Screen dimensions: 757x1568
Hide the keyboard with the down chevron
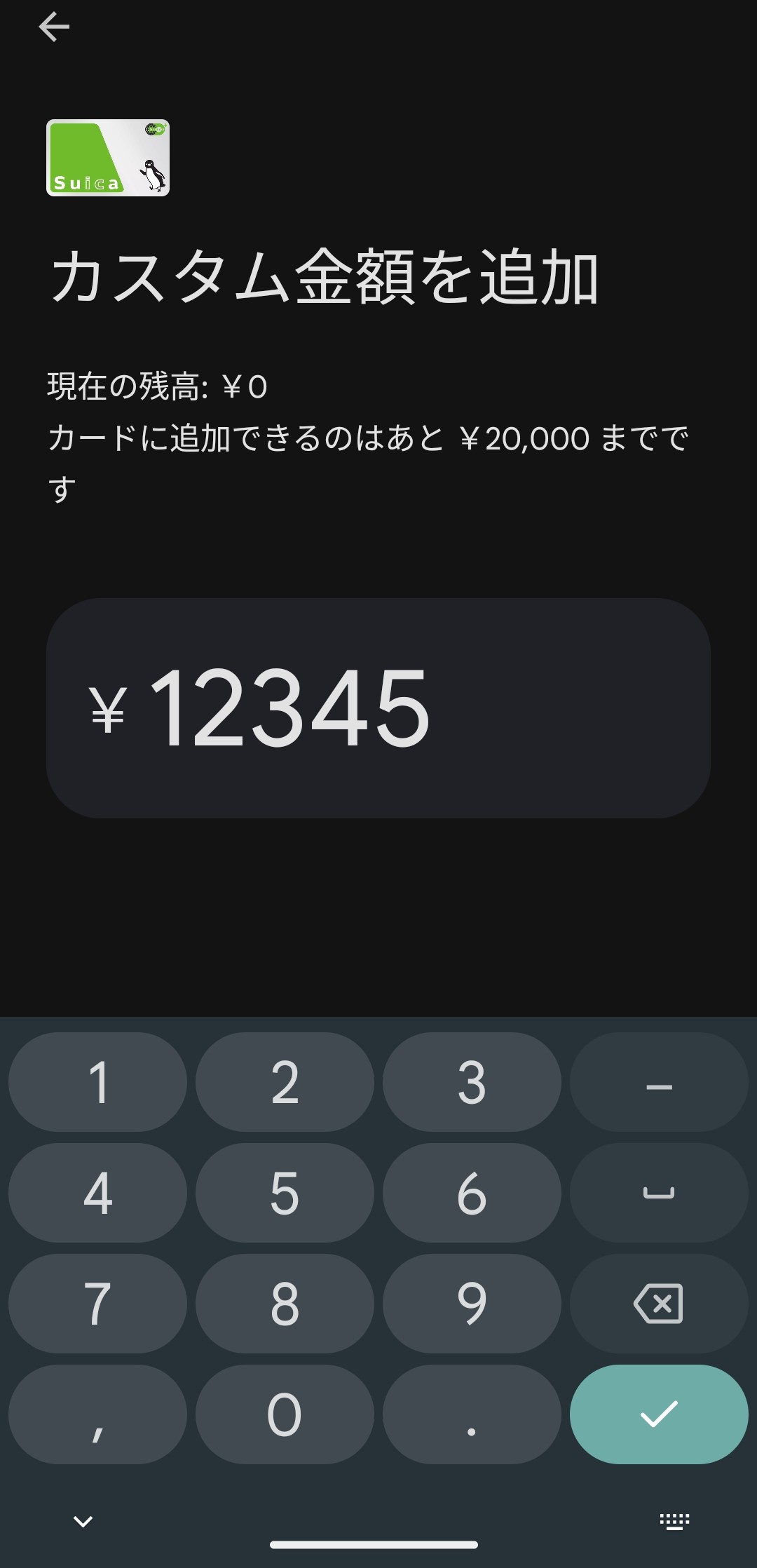click(83, 1521)
